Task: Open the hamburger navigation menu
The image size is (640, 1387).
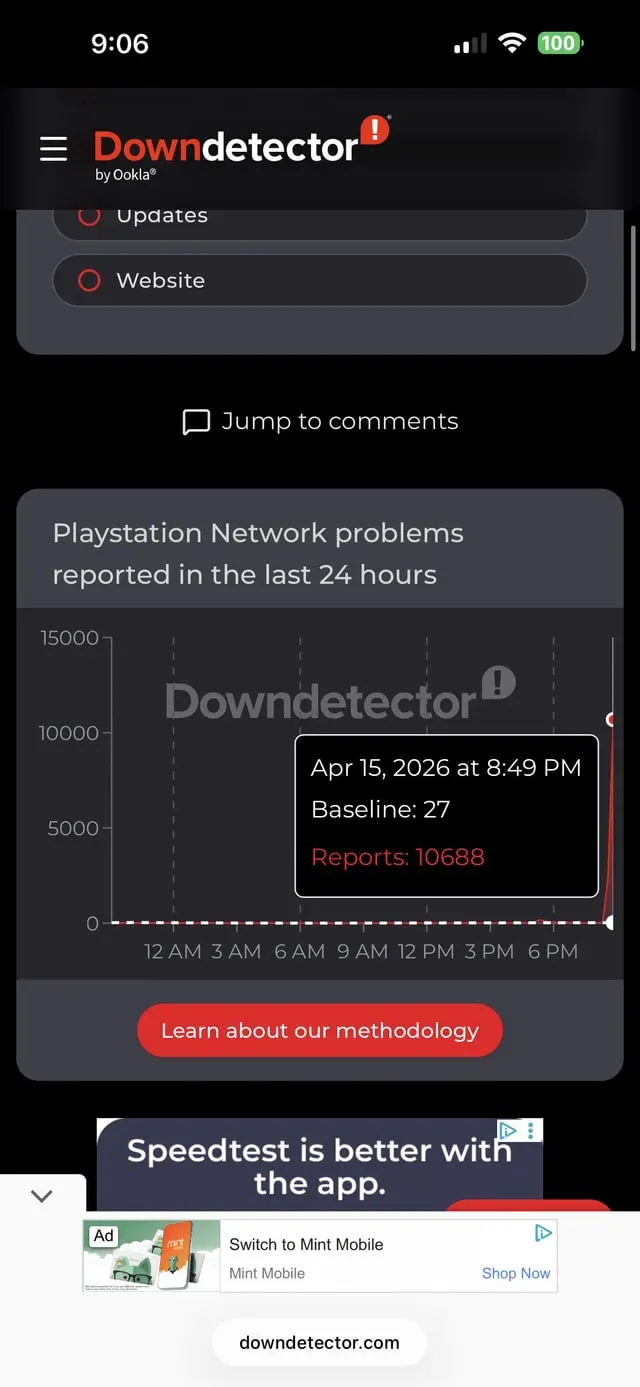Action: (x=53, y=148)
